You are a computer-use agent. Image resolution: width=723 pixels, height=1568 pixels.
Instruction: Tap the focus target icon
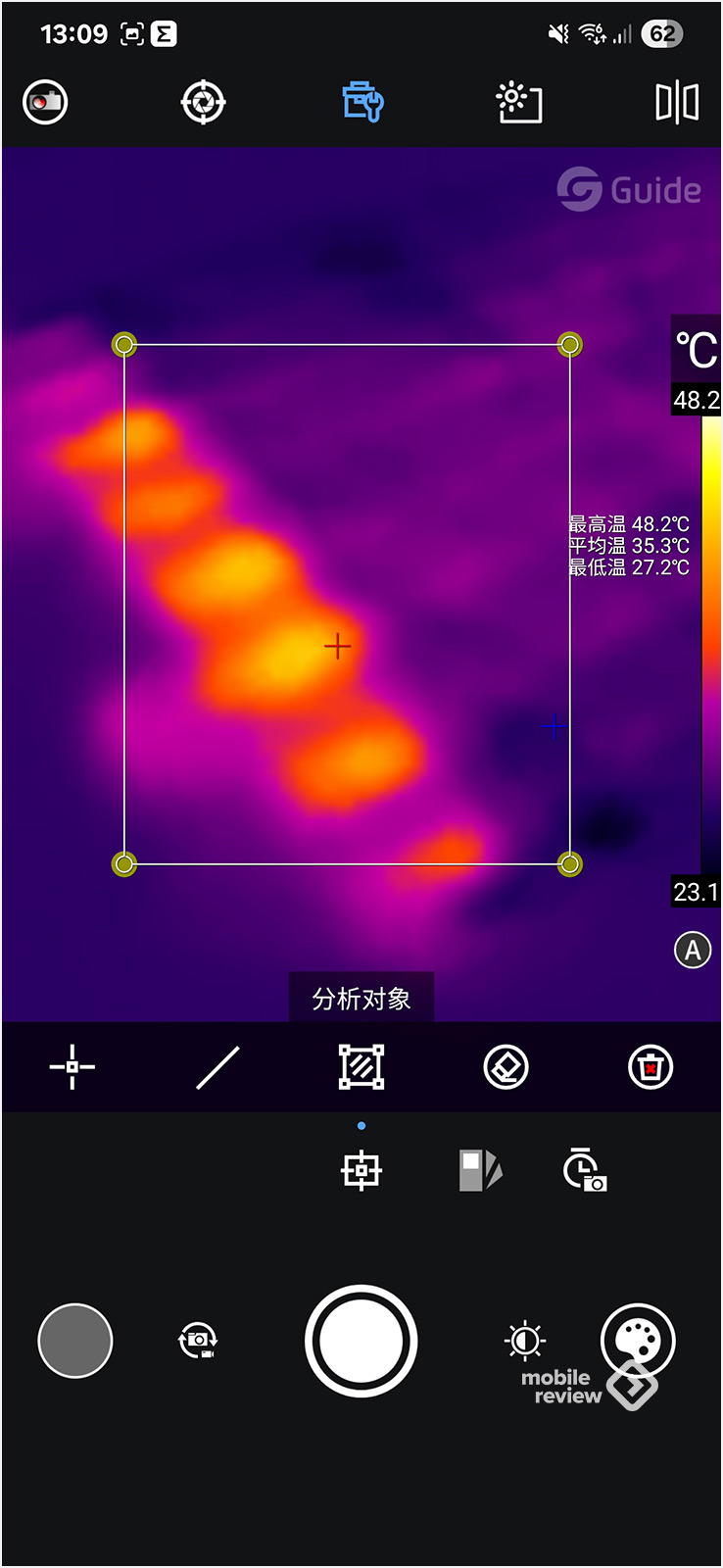(x=204, y=102)
